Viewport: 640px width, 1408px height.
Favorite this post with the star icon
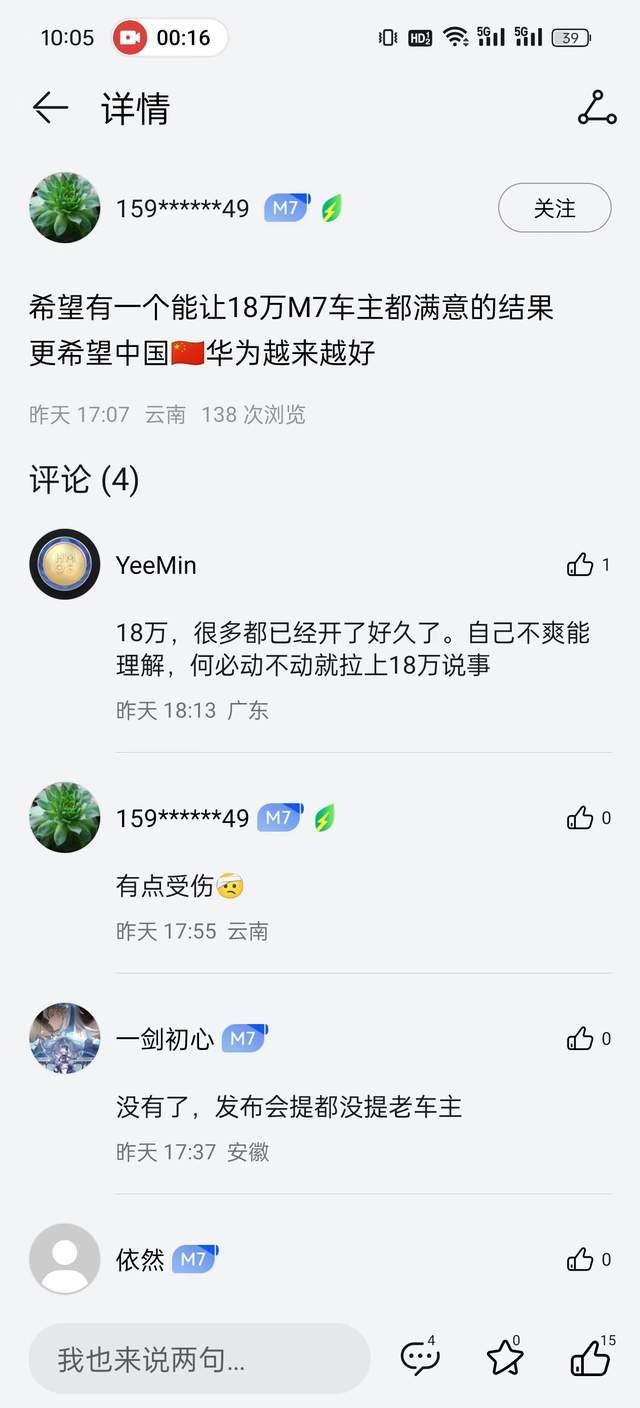[x=505, y=1358]
